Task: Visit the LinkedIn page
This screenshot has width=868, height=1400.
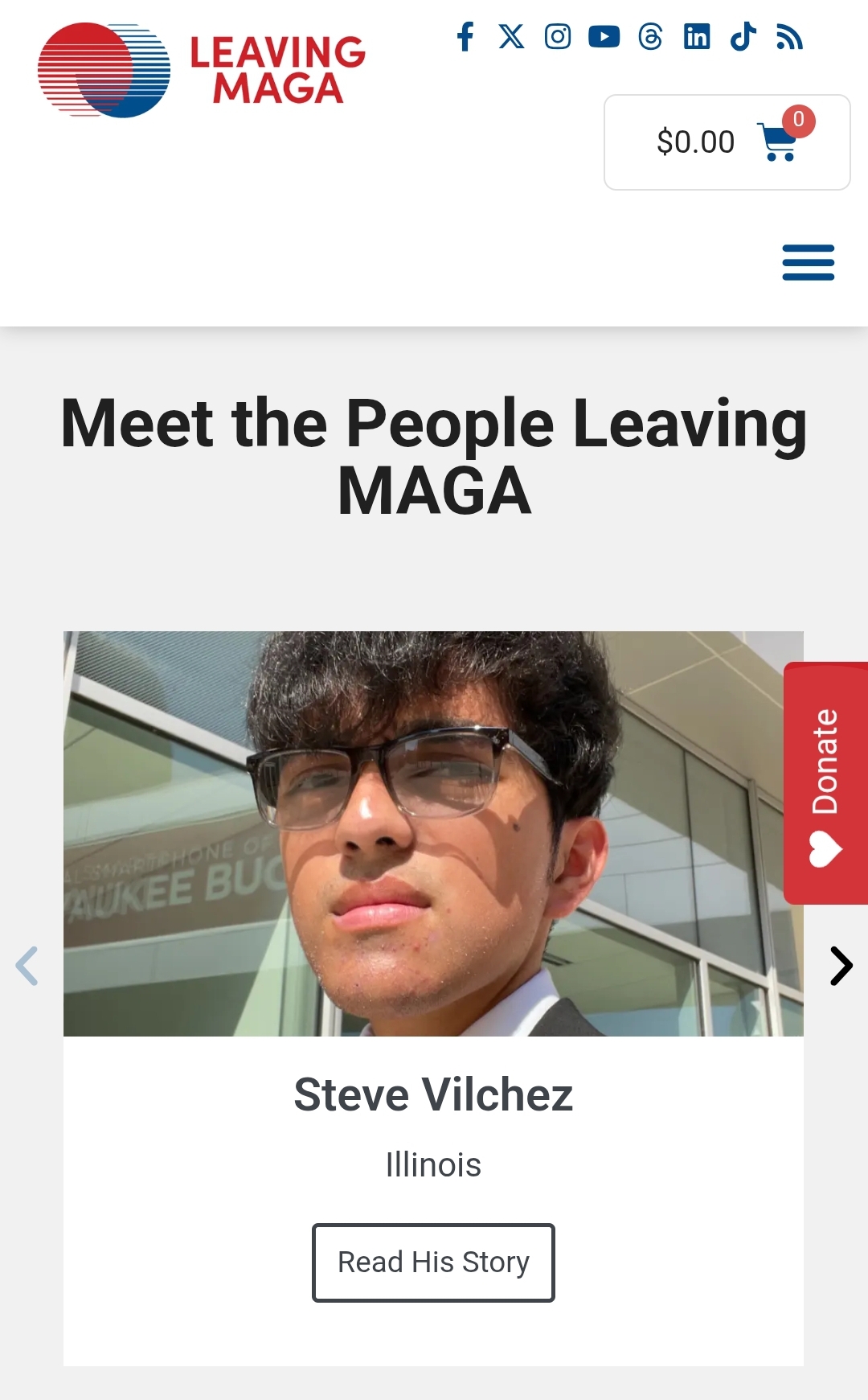Action: tap(697, 37)
